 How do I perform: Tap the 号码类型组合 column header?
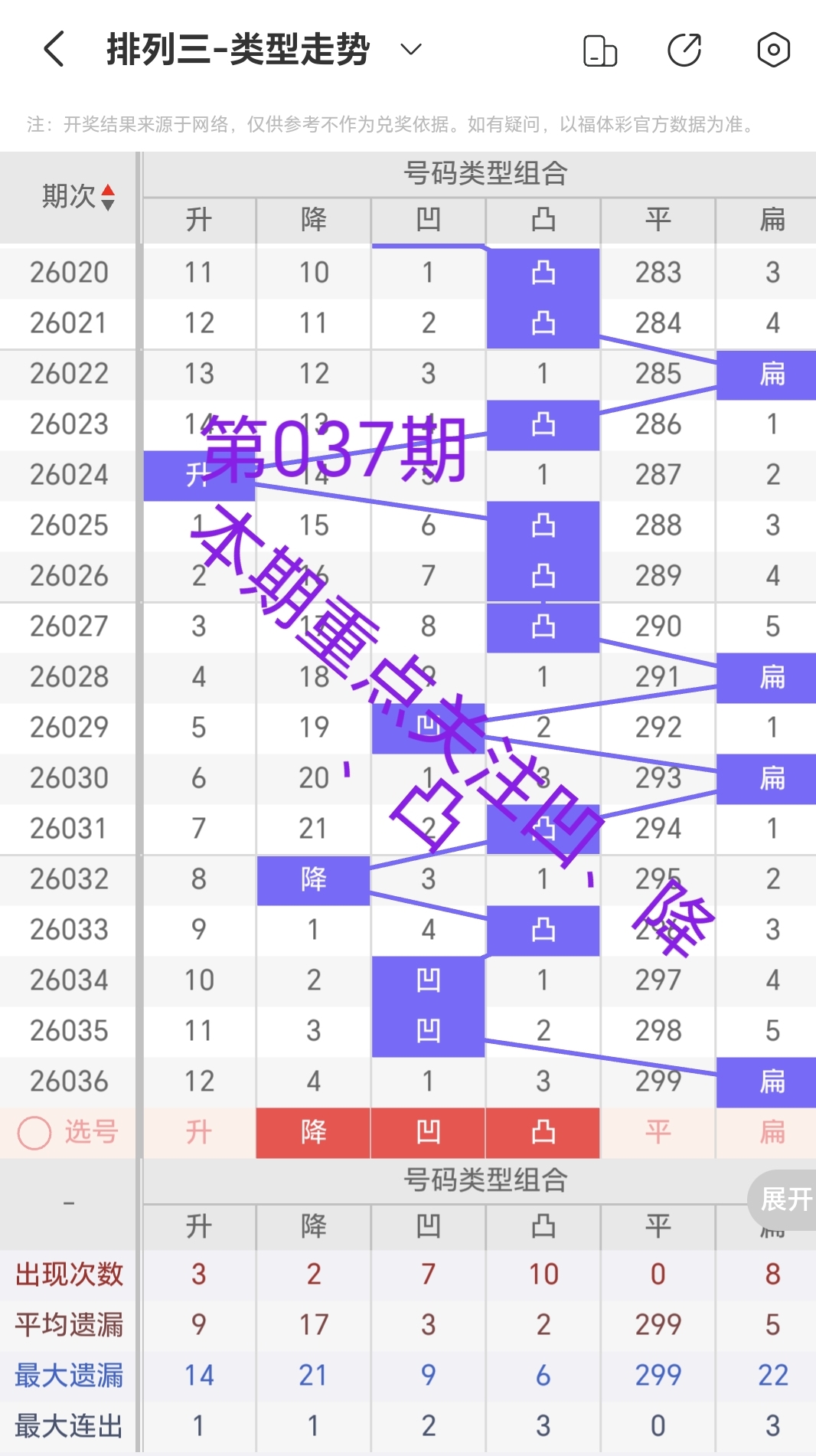[486, 173]
